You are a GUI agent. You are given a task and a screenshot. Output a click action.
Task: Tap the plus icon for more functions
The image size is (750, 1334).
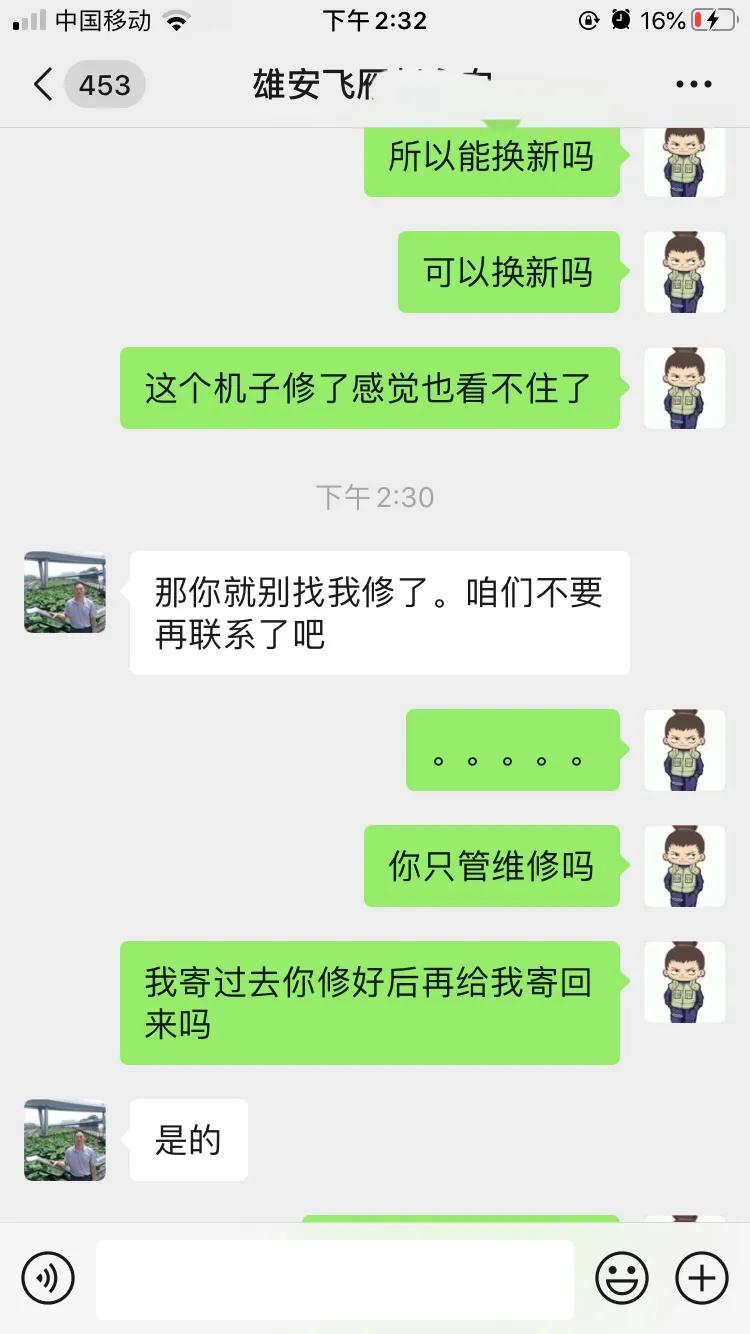(x=701, y=1278)
